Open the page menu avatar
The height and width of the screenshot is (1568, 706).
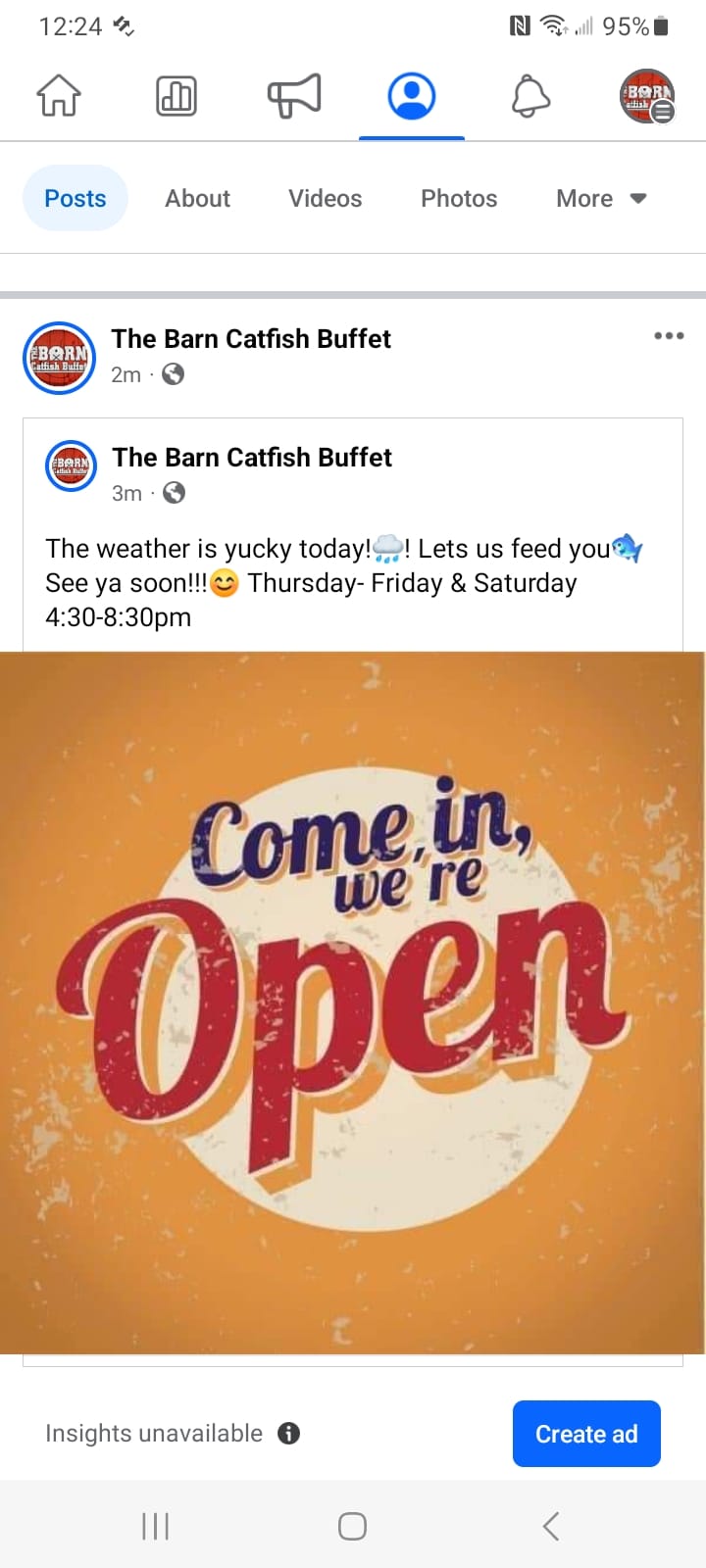coord(647,96)
